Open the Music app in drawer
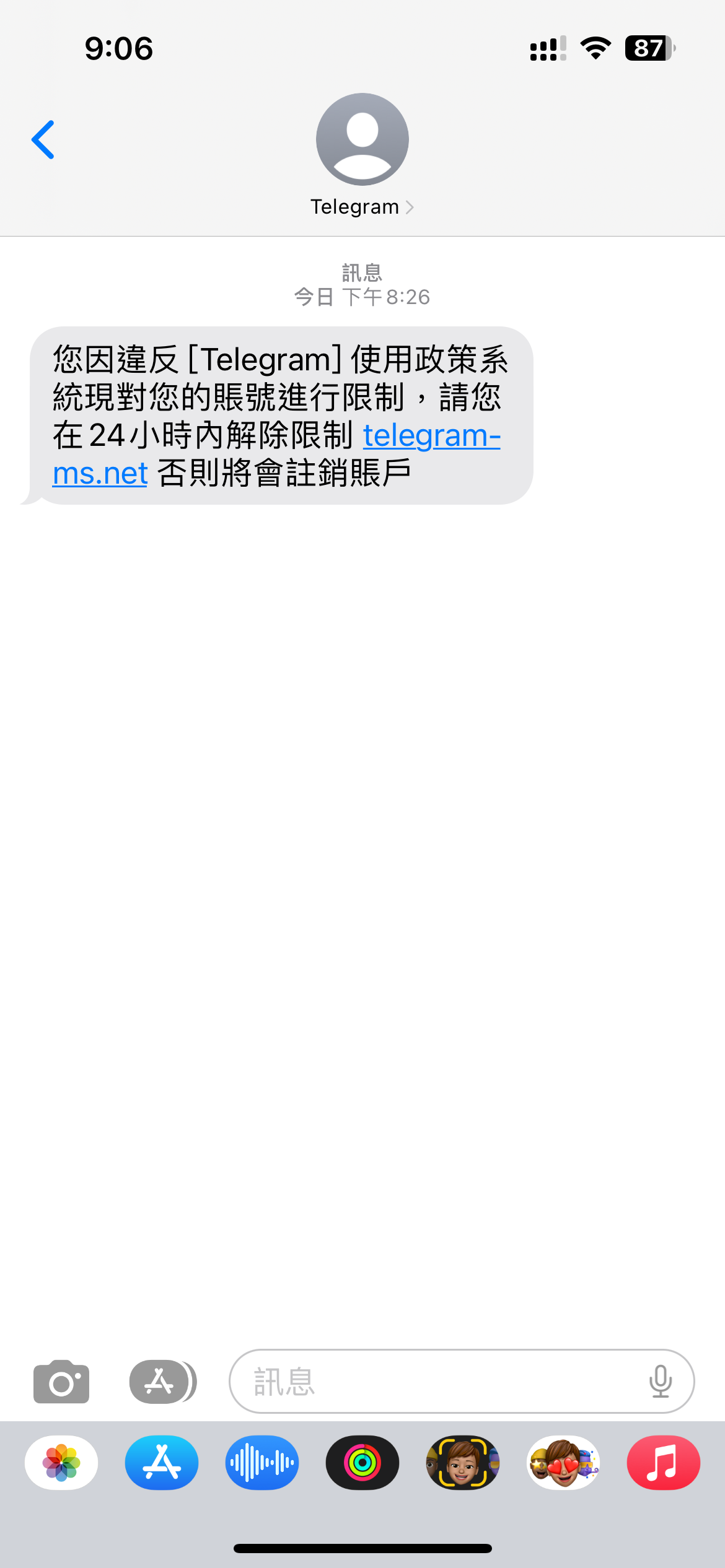The image size is (725, 1568). click(x=664, y=1463)
